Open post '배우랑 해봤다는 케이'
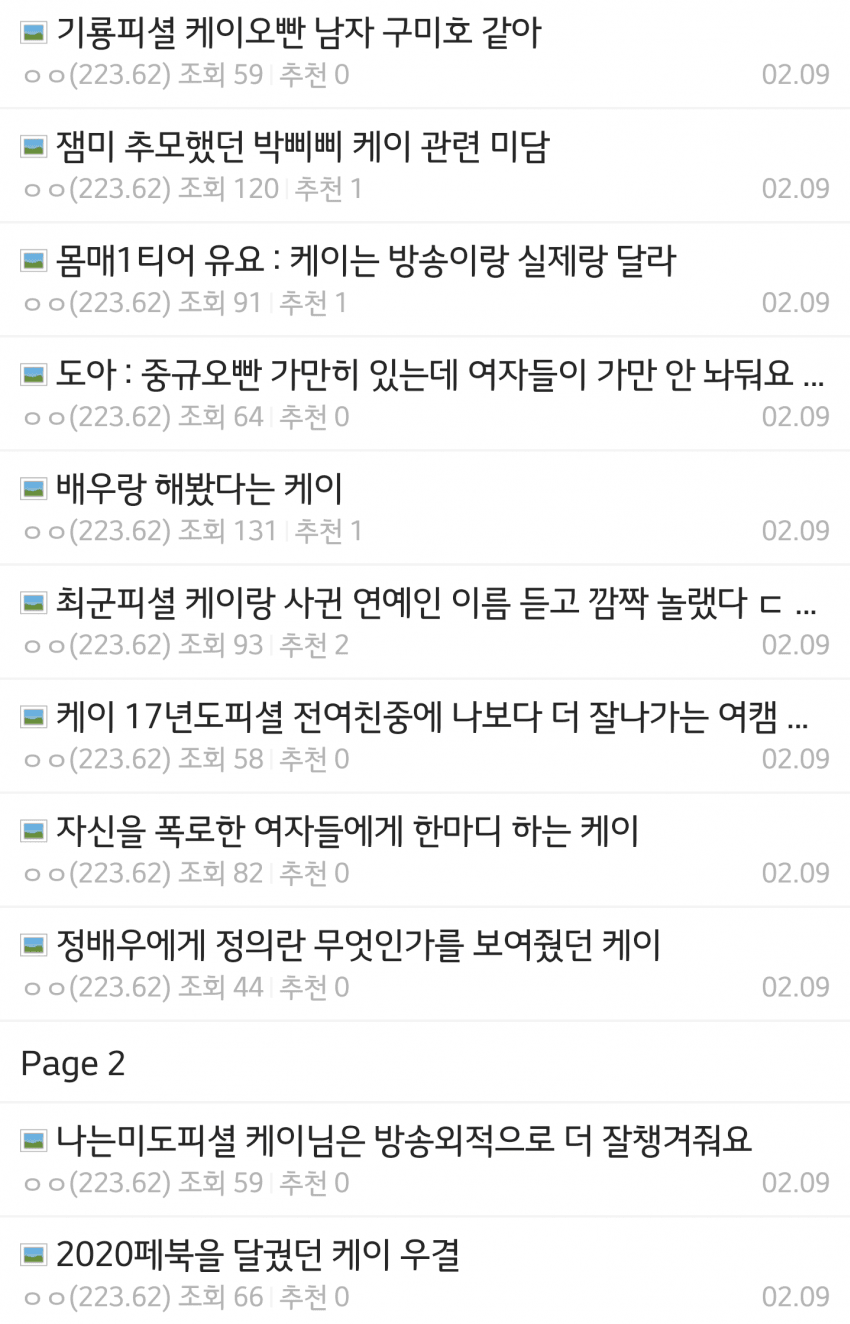This screenshot has height=1324, width=850. pyautogui.click(x=200, y=490)
